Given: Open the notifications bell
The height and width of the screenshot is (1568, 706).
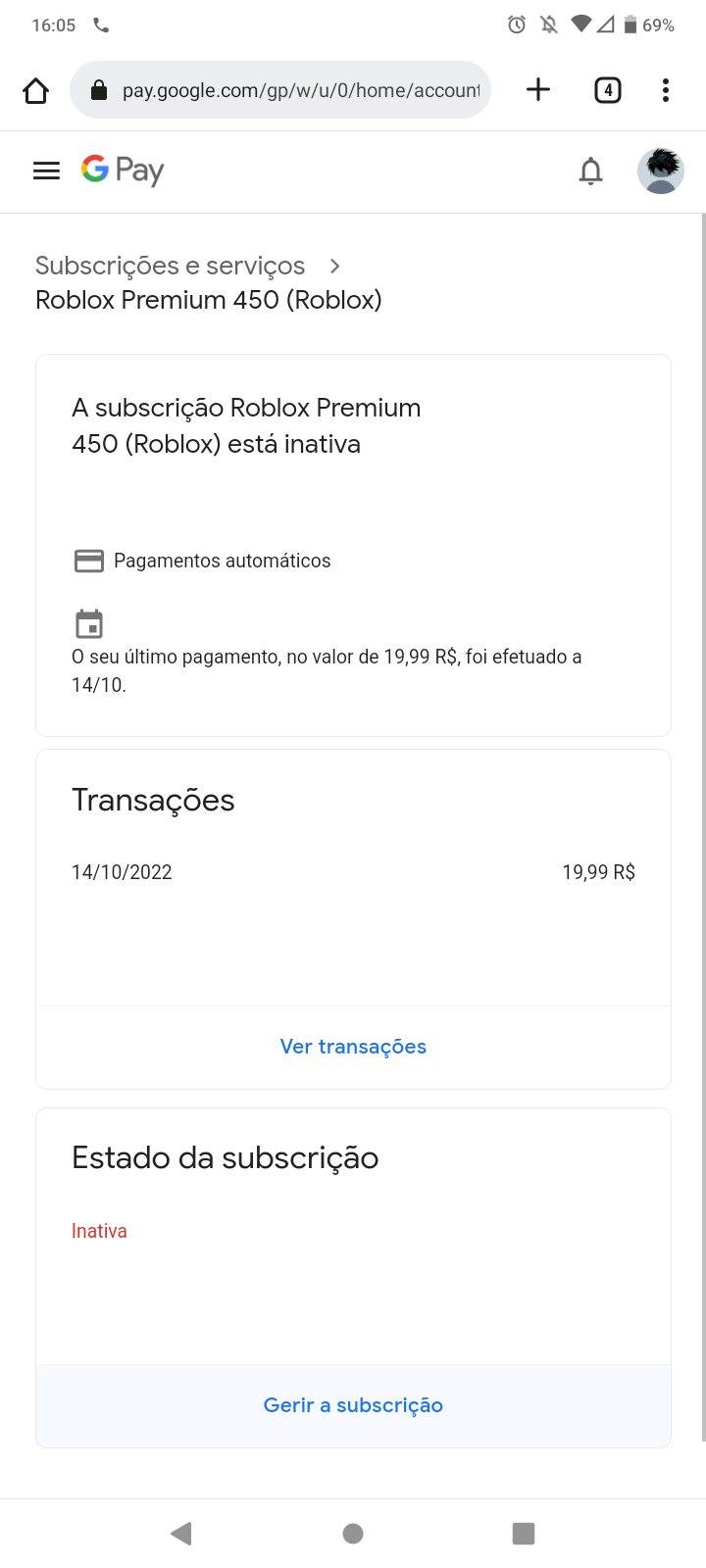Looking at the screenshot, I should coord(590,171).
